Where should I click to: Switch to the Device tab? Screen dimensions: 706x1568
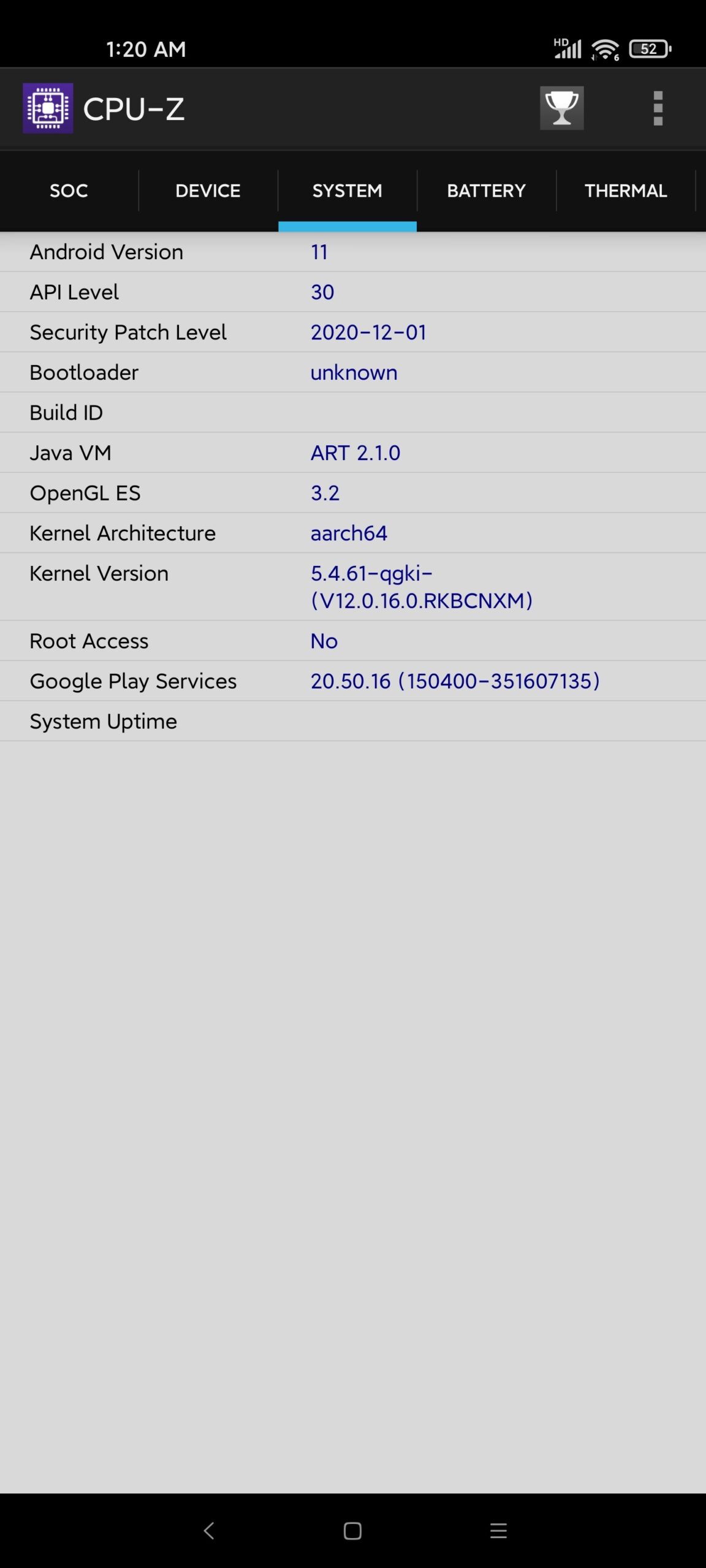[x=208, y=191]
